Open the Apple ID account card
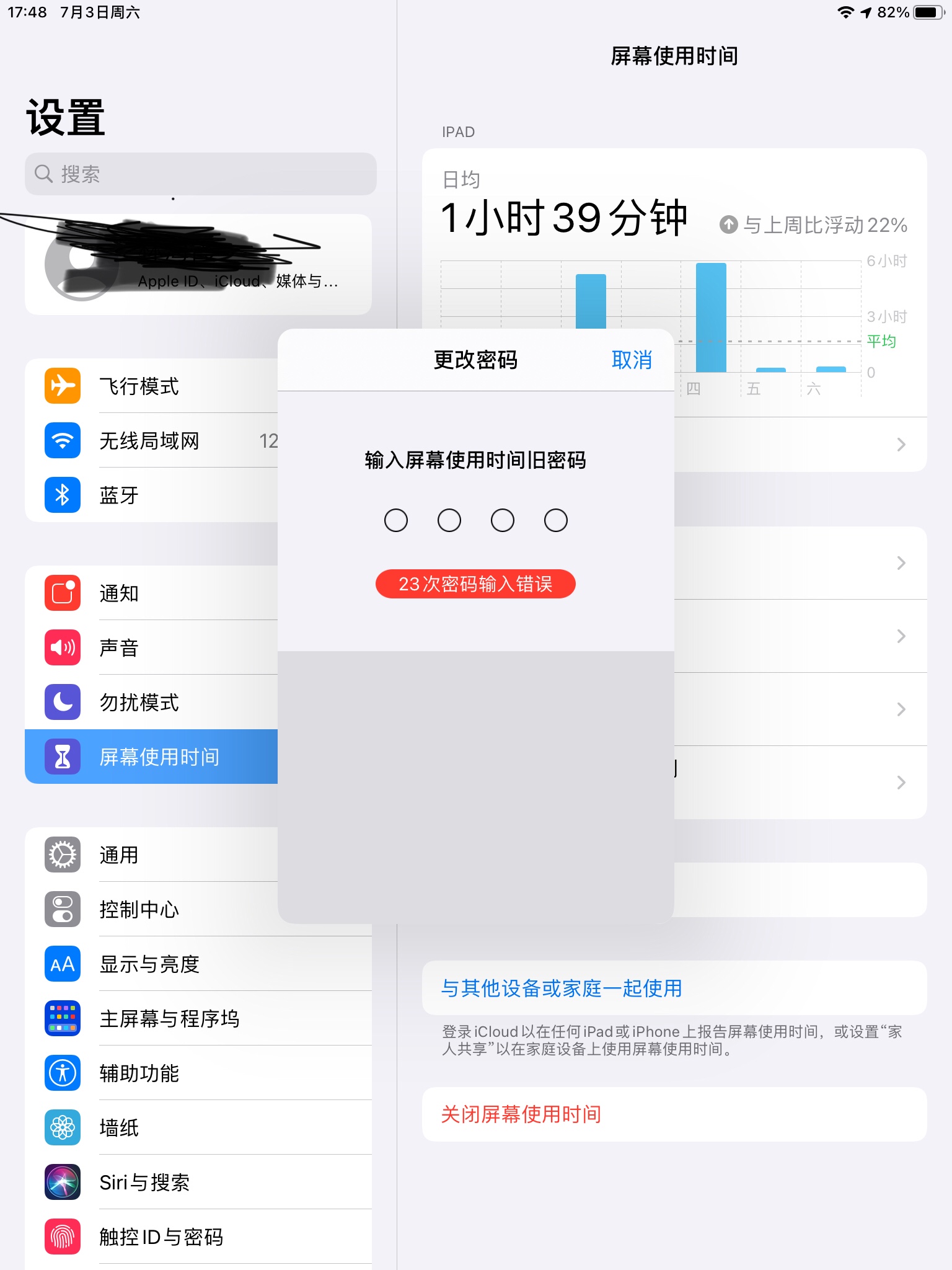Viewport: 952px width, 1270px height. click(x=198, y=265)
